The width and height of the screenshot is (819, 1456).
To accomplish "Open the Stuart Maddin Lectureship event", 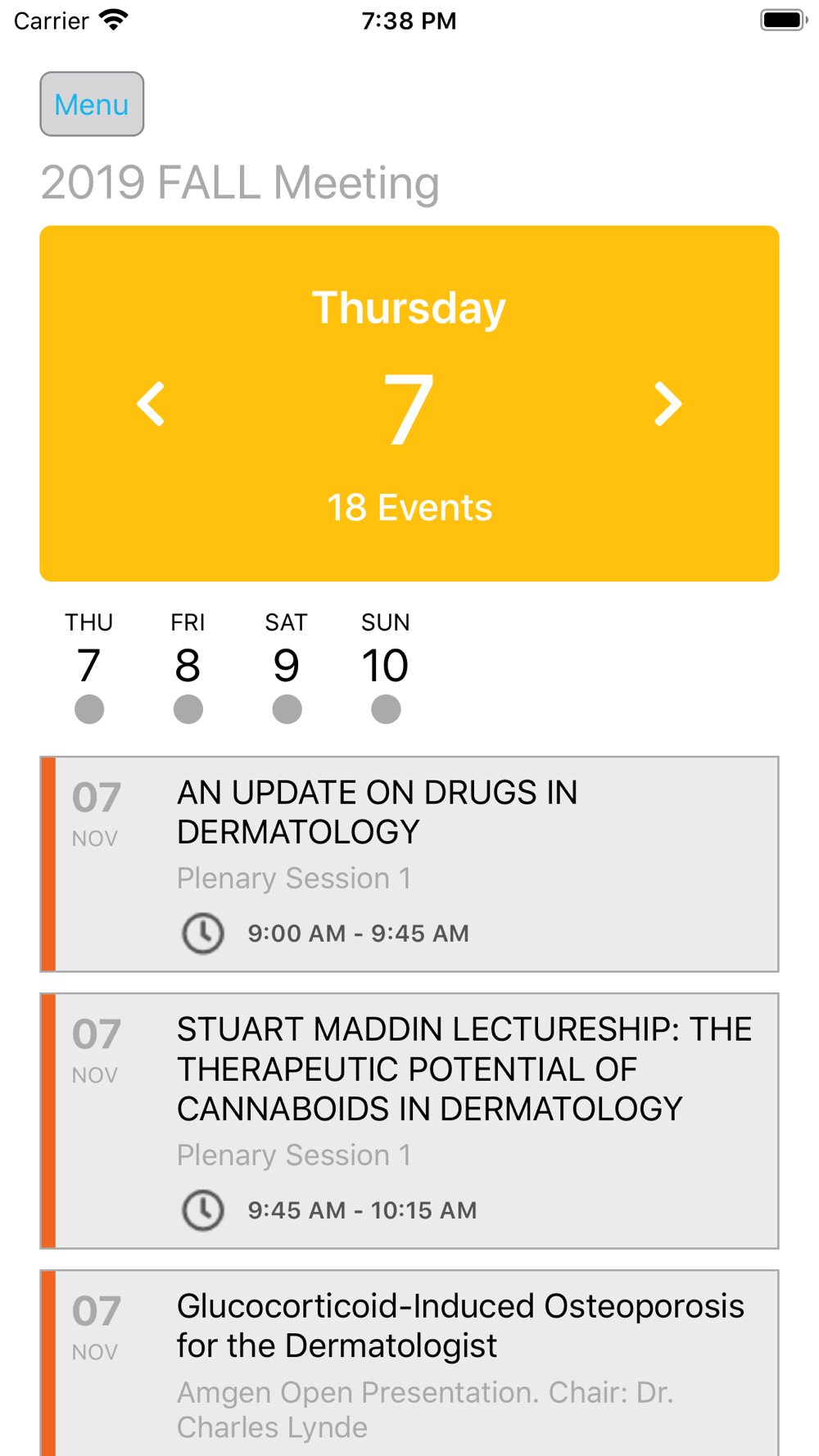I will tap(409, 1121).
